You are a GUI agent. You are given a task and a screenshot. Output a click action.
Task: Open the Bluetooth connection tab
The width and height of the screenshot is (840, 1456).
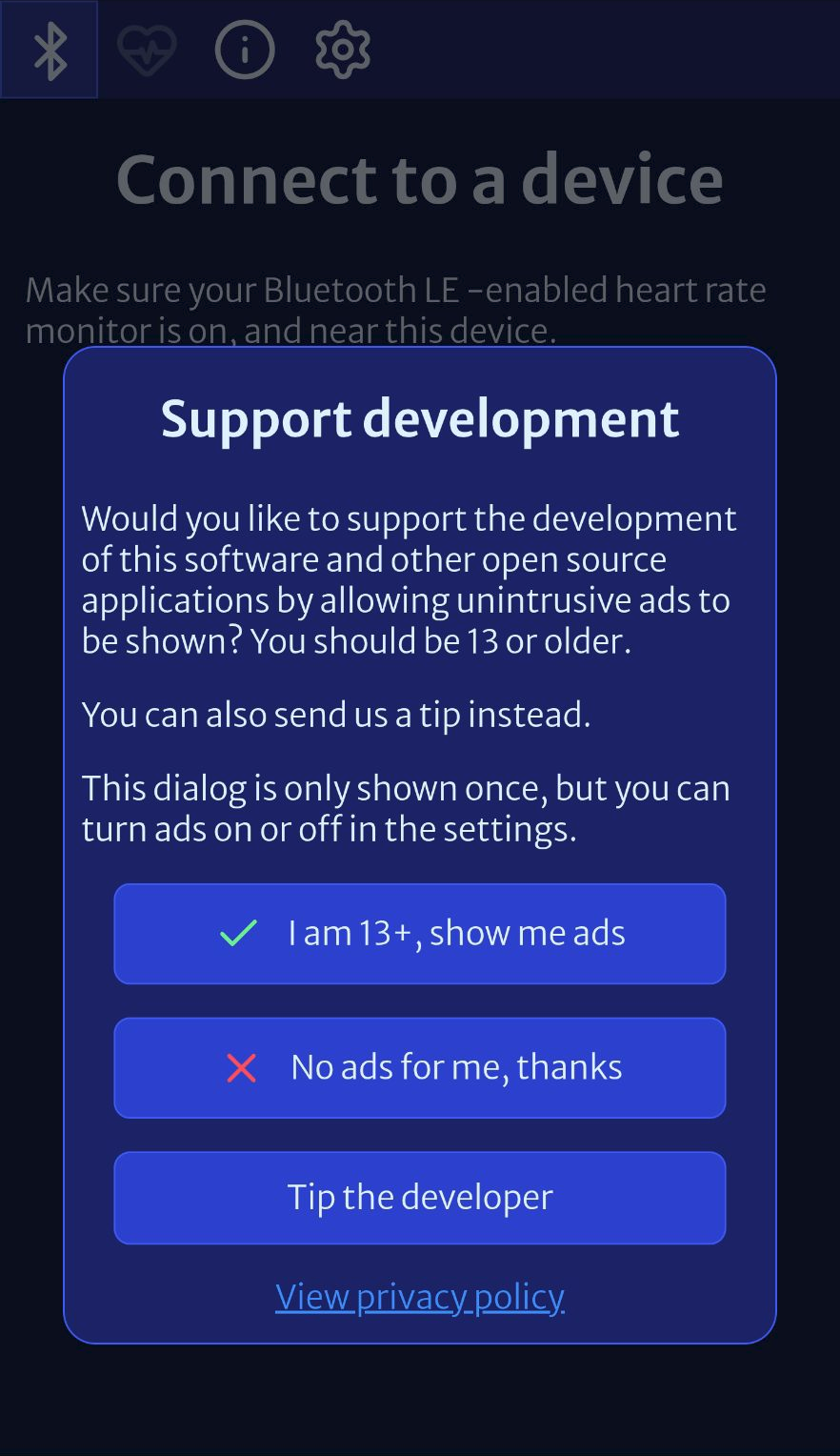coord(50,50)
